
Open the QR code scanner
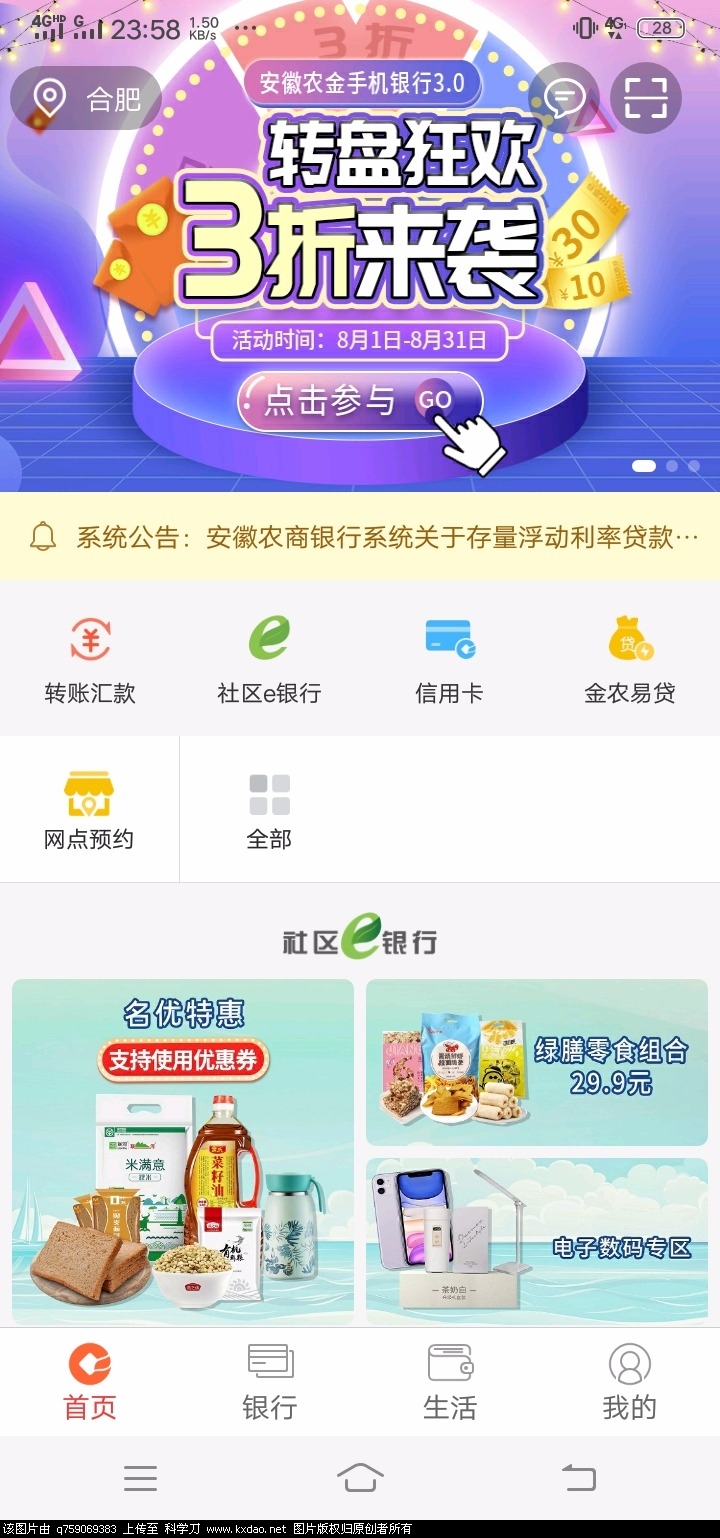[x=646, y=98]
